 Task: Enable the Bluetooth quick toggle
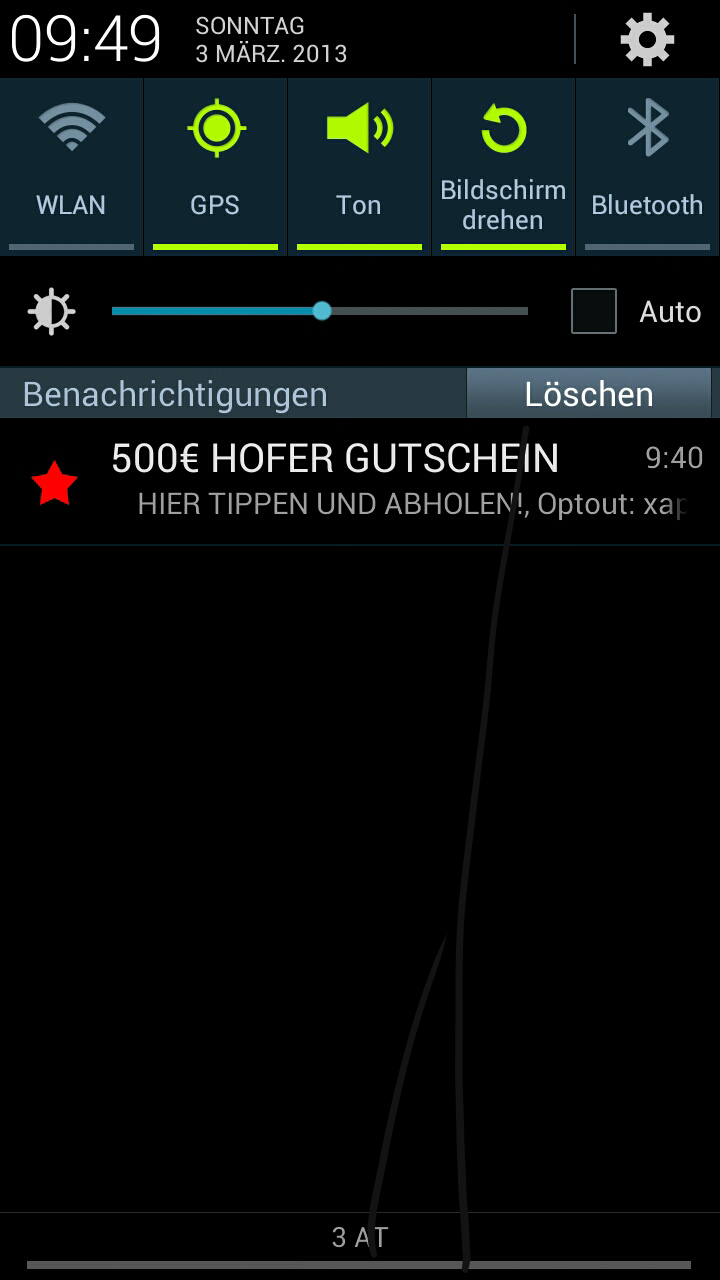pos(648,167)
